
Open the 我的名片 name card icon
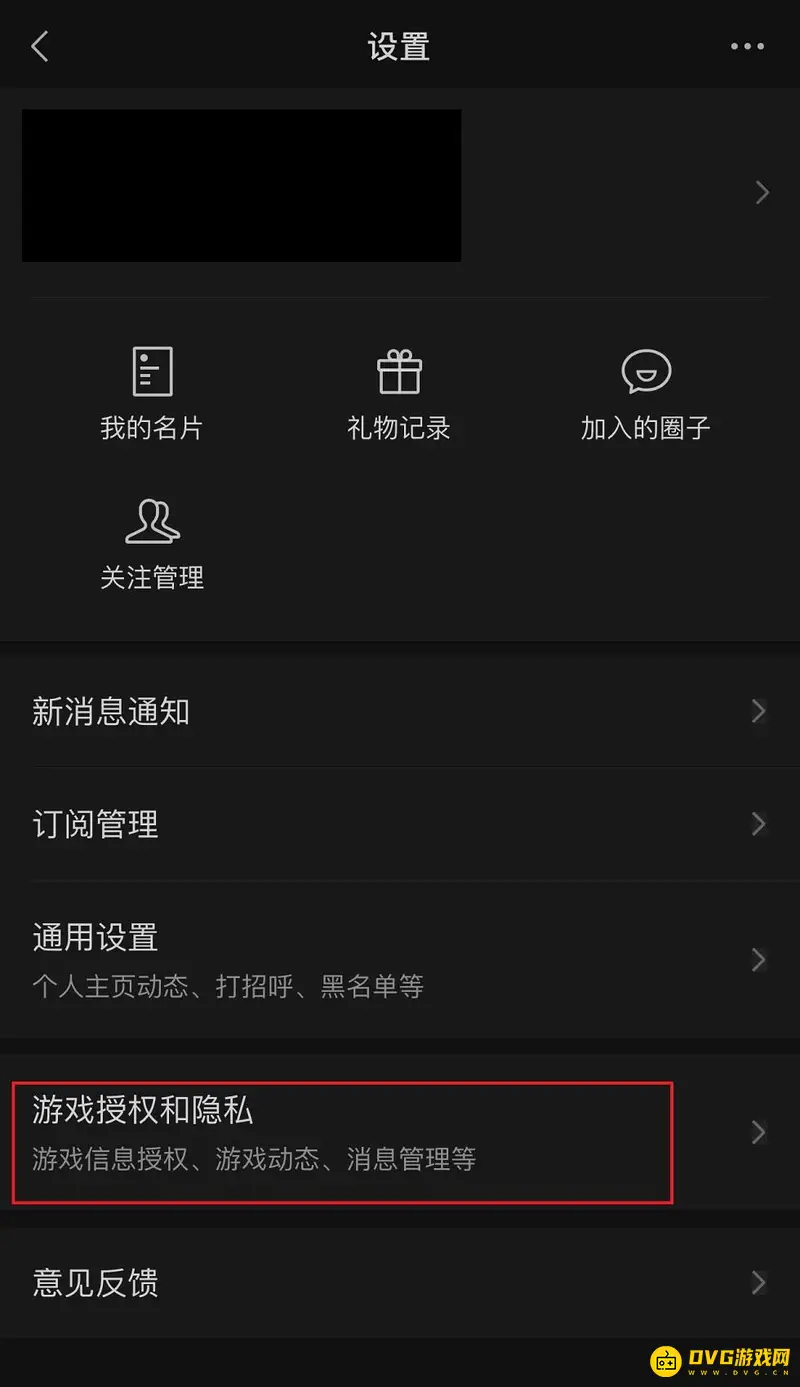click(x=152, y=368)
